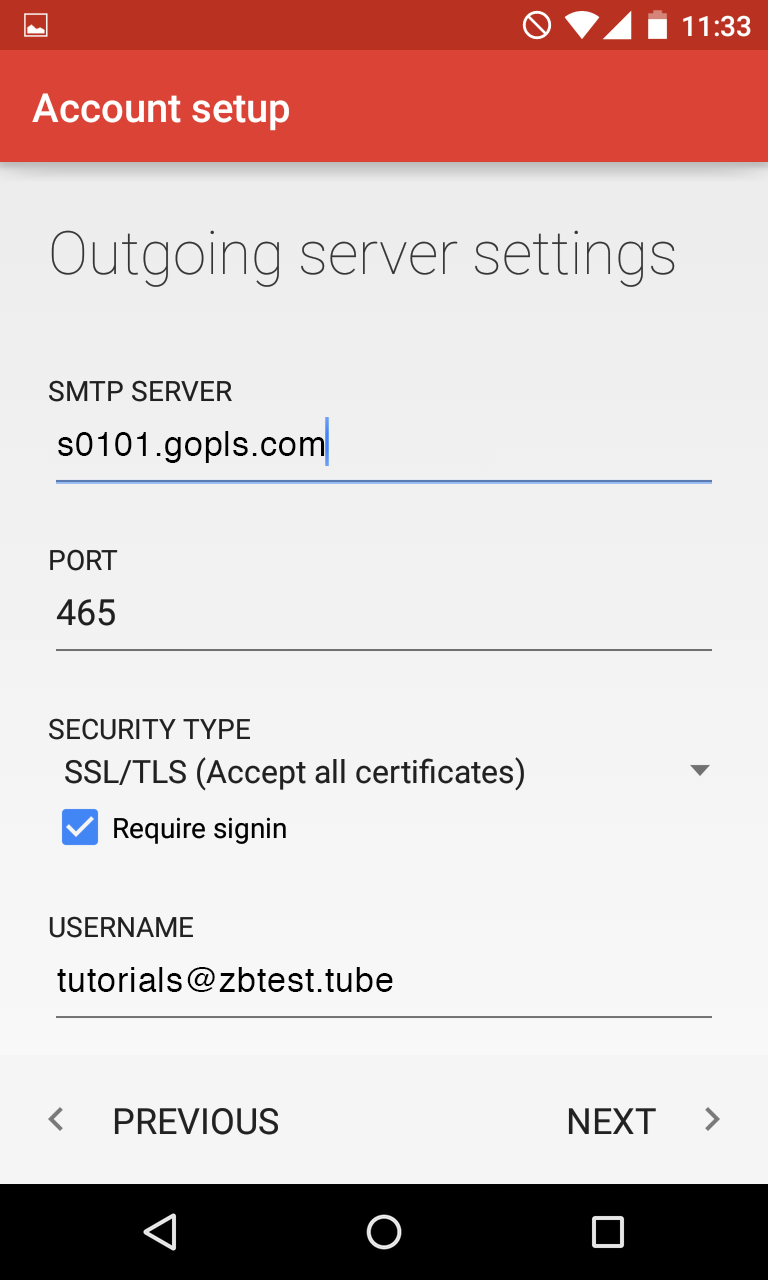Screen dimensions: 768x1280
Task: Continue with the Next button
Action: 640,1121
